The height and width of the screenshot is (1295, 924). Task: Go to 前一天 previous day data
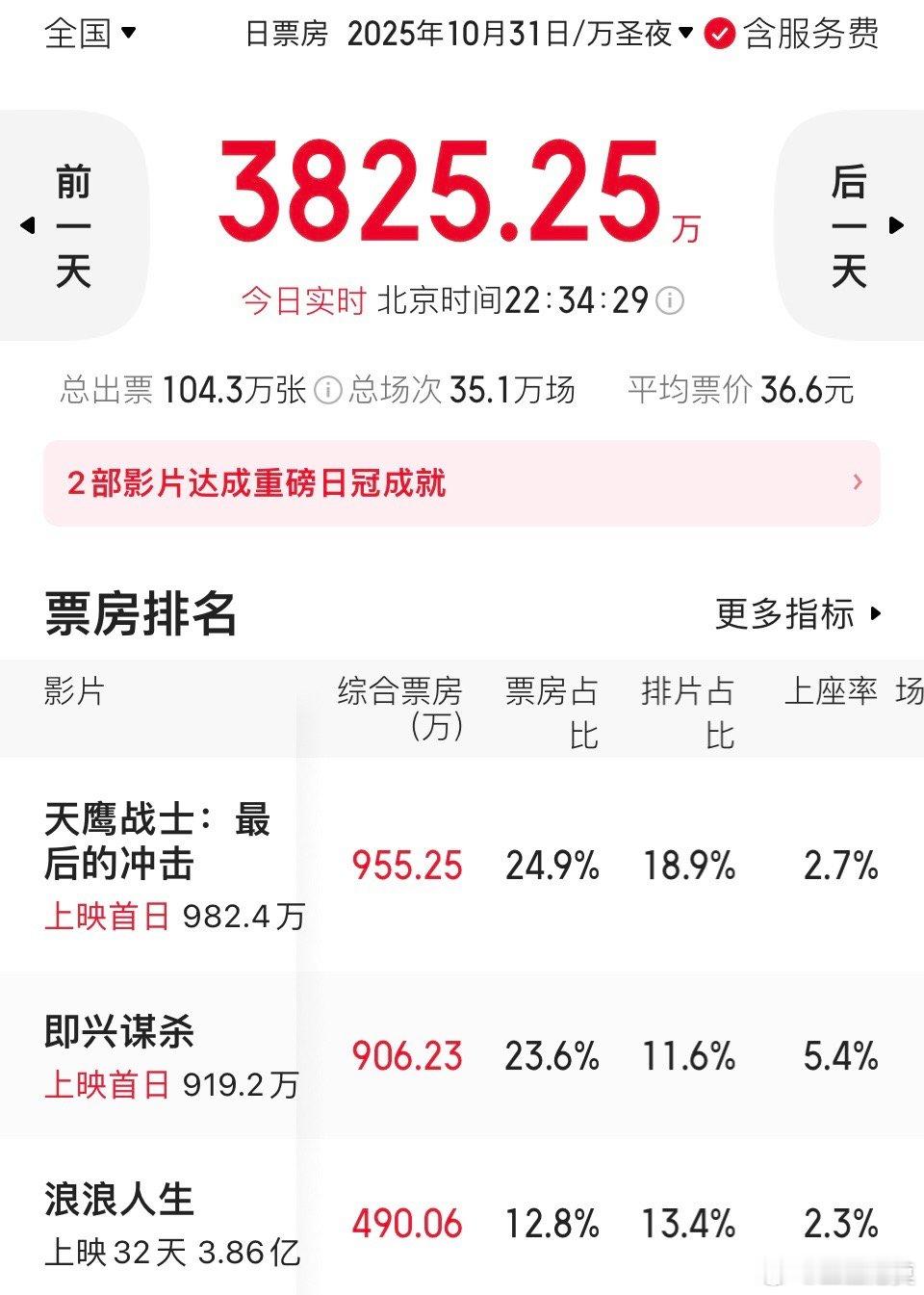tap(75, 224)
